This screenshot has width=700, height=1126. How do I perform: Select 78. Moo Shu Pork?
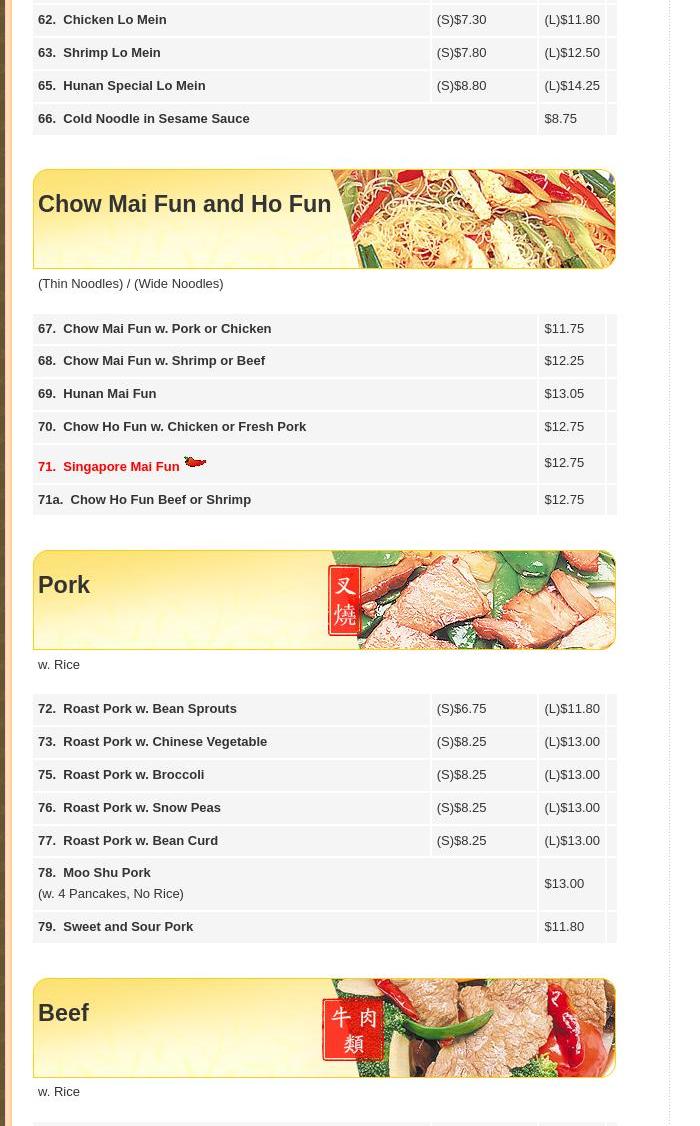click(94, 873)
